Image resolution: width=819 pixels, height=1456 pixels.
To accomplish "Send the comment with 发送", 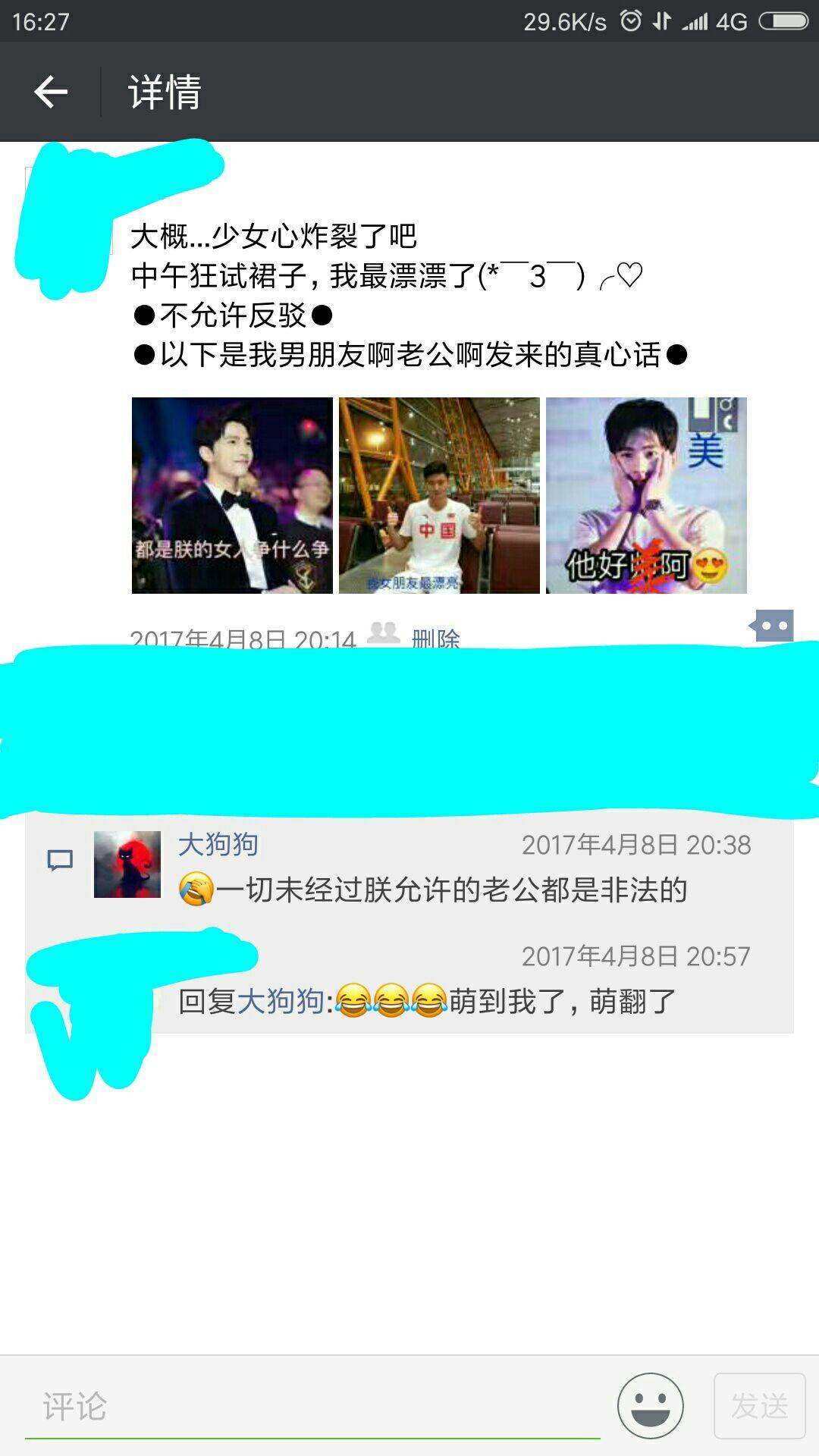I will [759, 1405].
